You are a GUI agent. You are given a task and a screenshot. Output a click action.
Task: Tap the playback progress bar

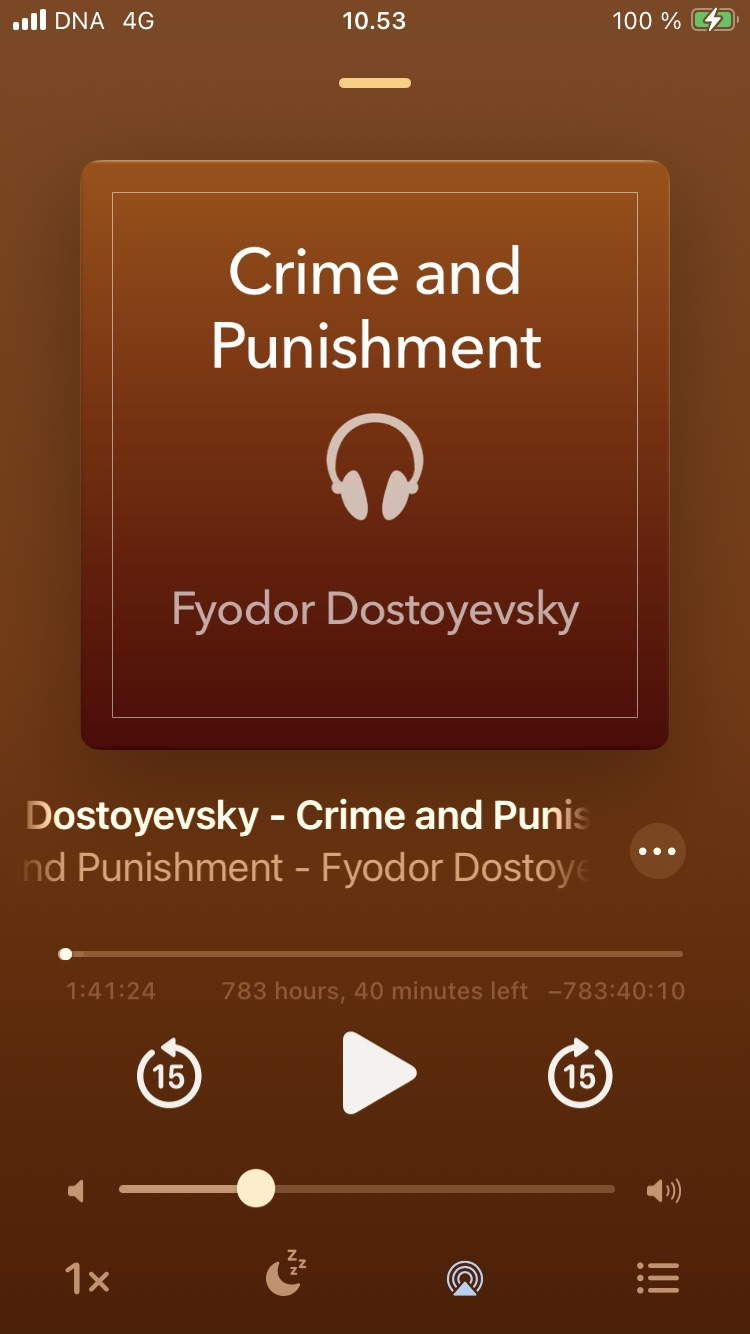click(371, 954)
